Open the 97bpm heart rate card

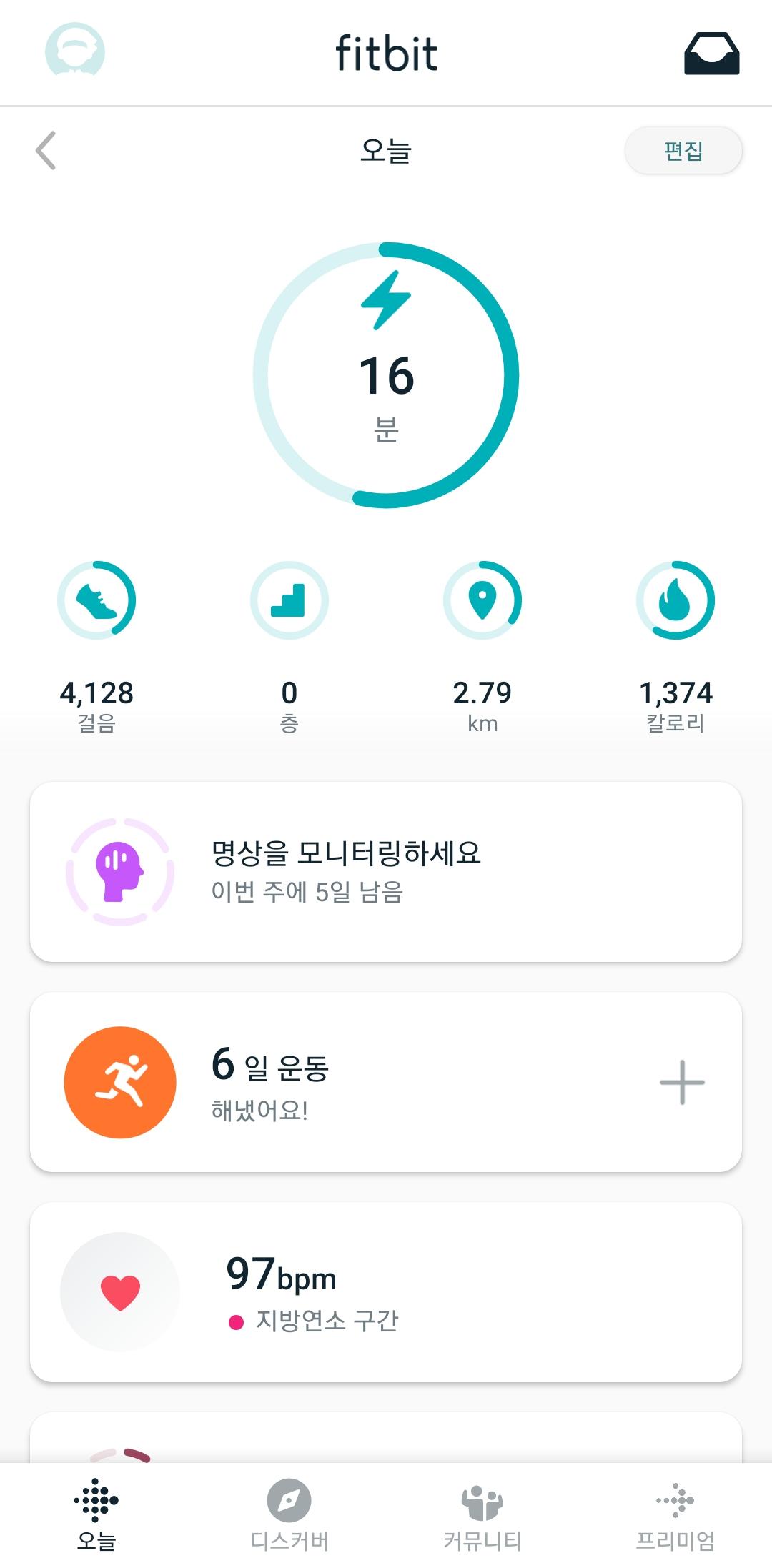click(386, 1292)
